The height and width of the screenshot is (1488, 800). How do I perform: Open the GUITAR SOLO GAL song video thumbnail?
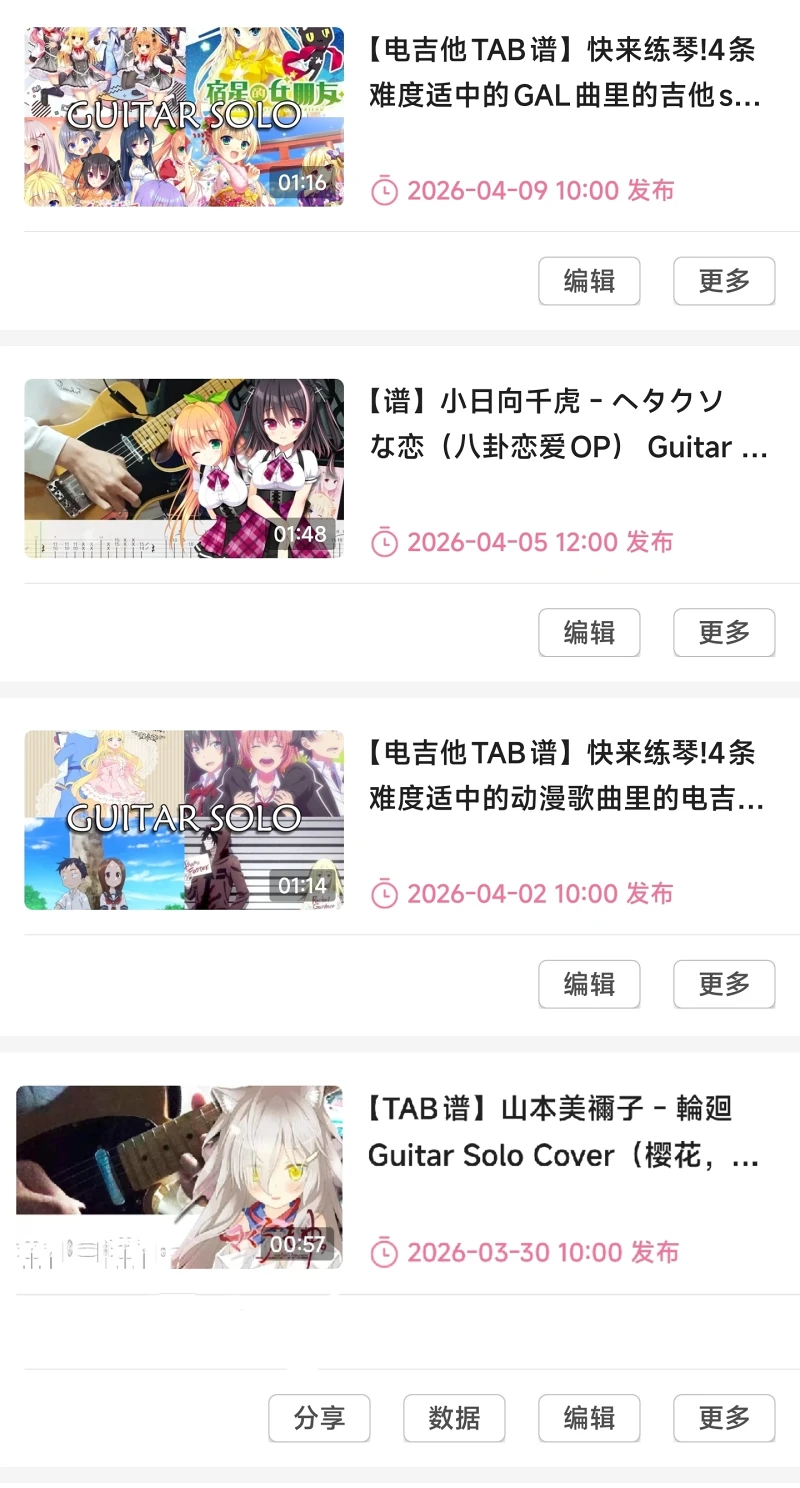coord(183,117)
